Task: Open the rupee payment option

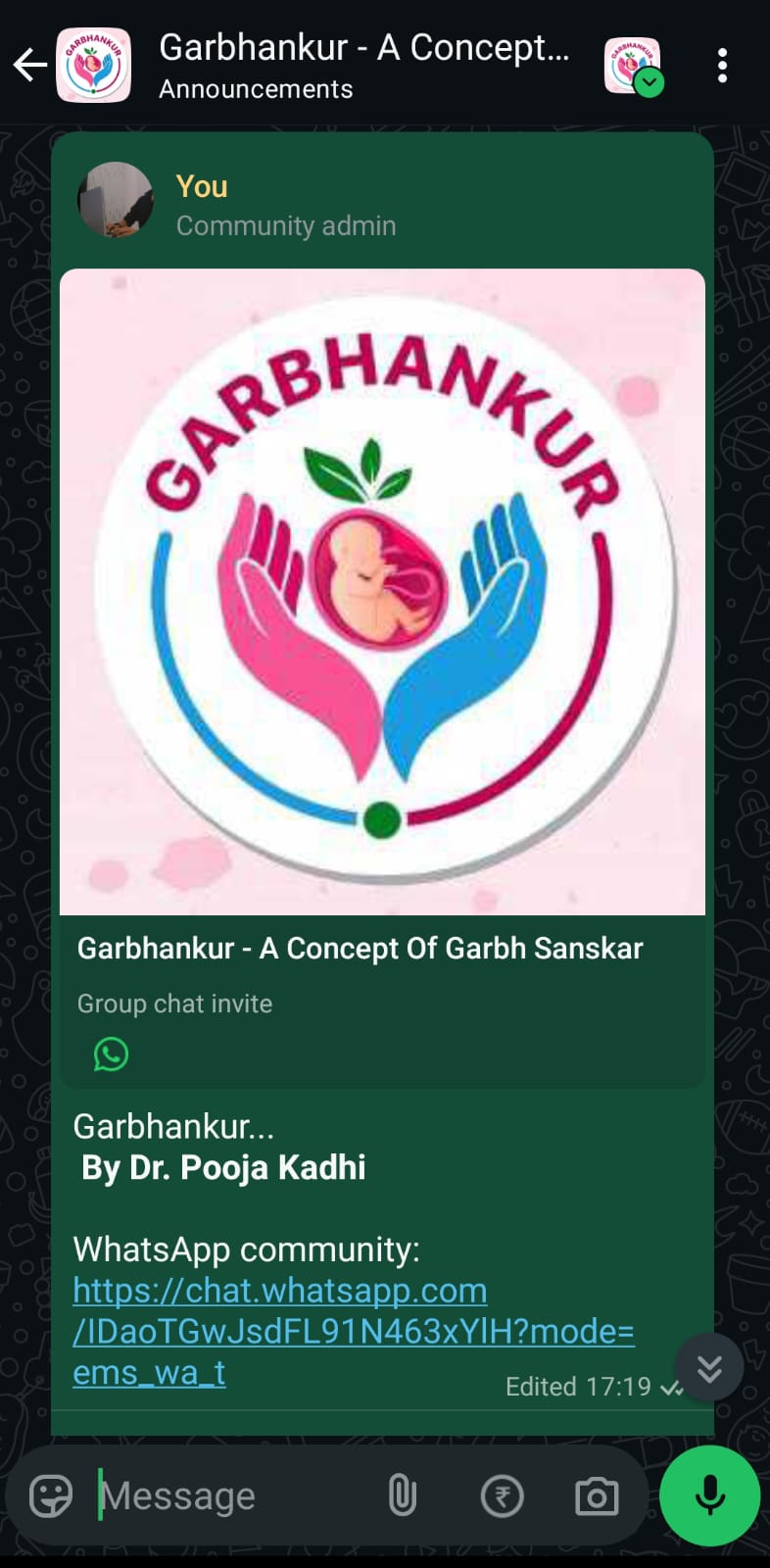Action: pyautogui.click(x=502, y=1496)
